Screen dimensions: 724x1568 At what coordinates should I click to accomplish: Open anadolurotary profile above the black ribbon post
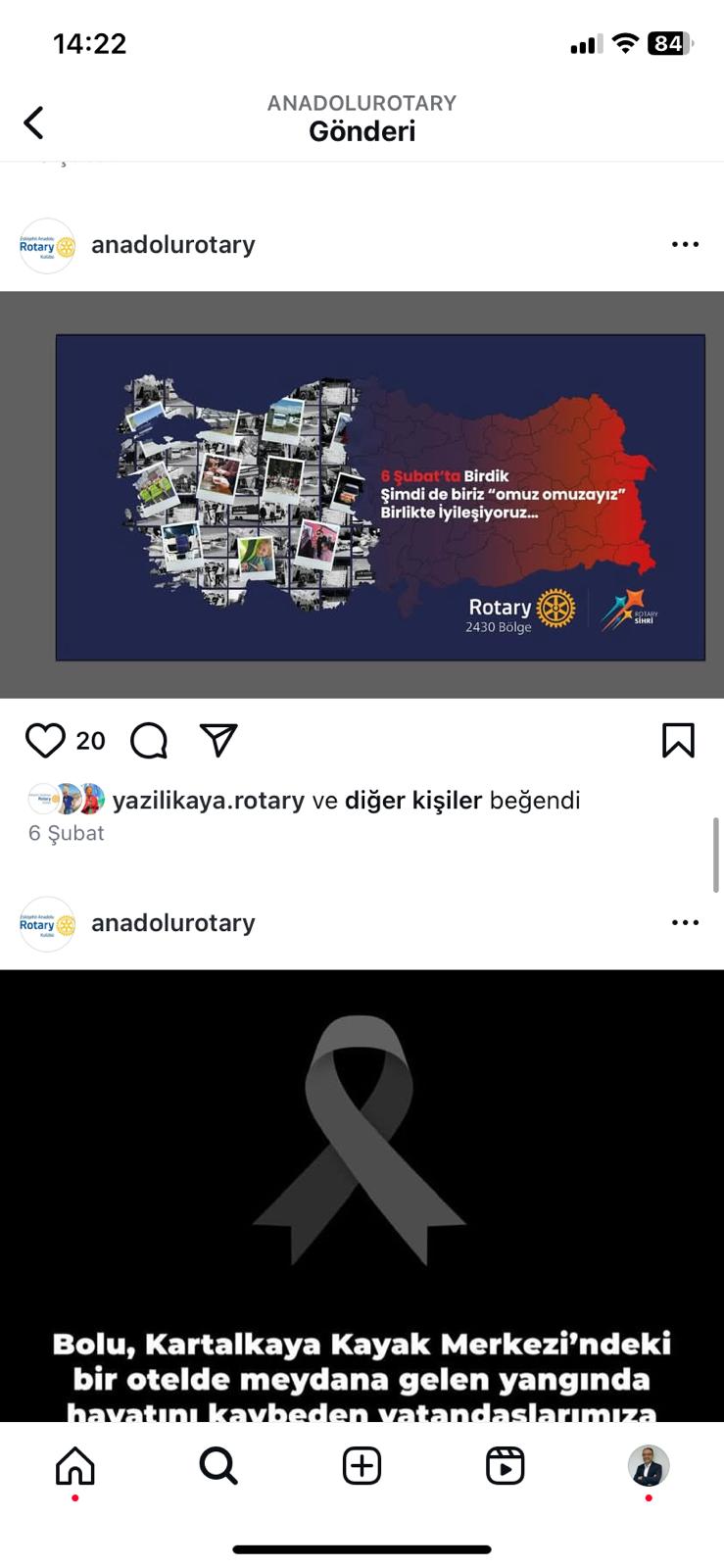(173, 922)
